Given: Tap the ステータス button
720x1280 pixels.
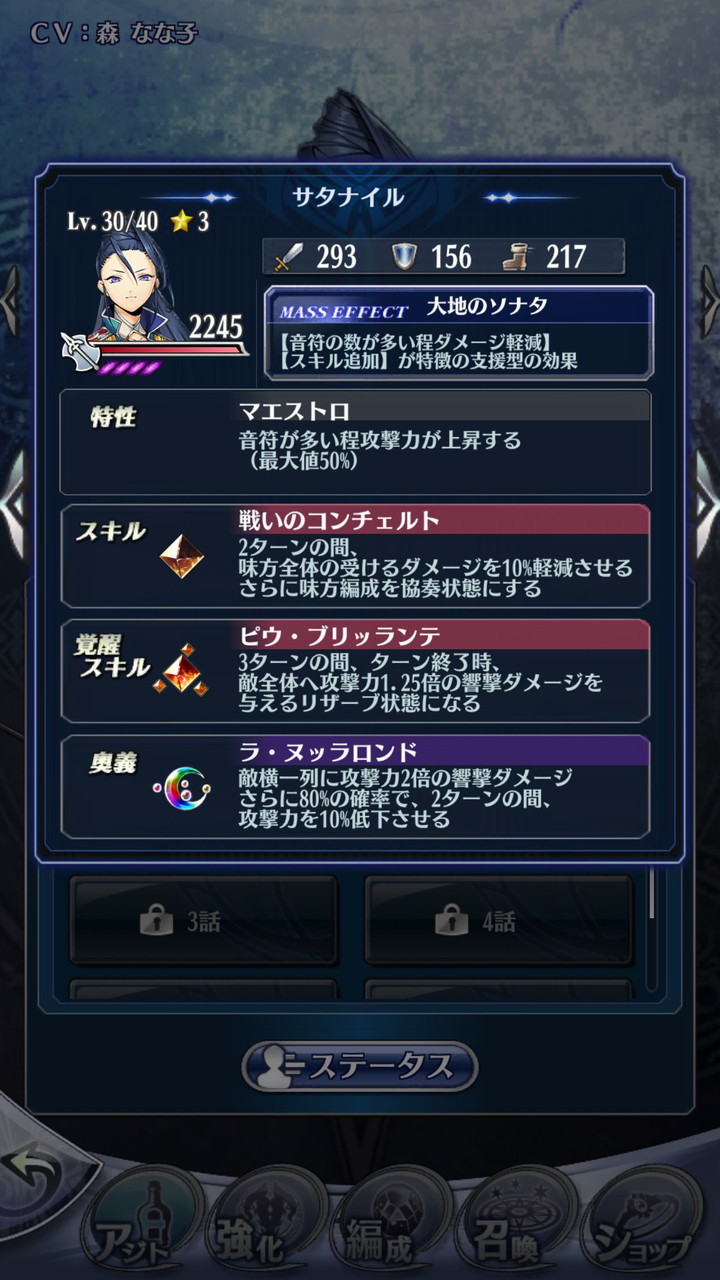Looking at the screenshot, I should [360, 1066].
